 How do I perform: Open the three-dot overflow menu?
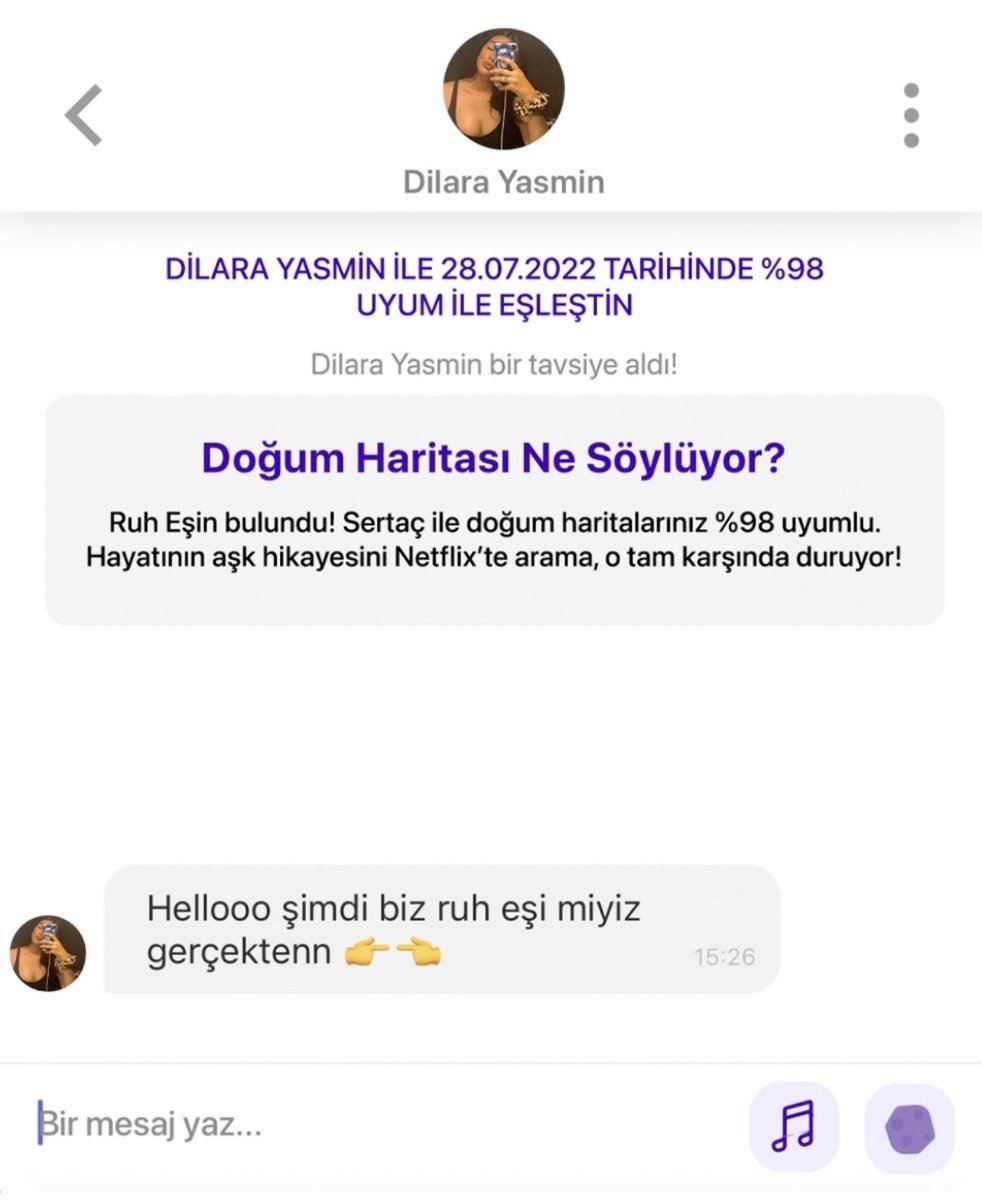[x=910, y=116]
